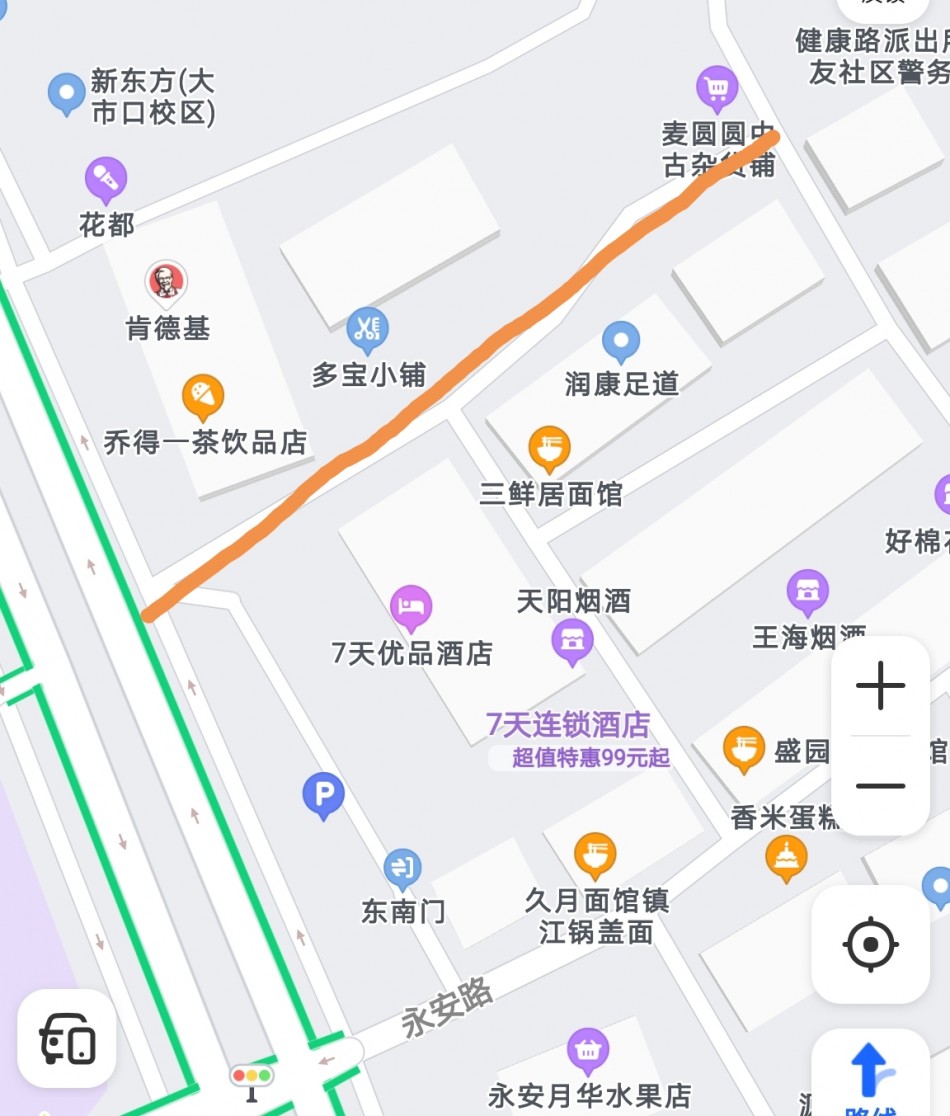Image resolution: width=950 pixels, height=1116 pixels.
Task: Open the 东南门 gate marker
Action: (402, 869)
